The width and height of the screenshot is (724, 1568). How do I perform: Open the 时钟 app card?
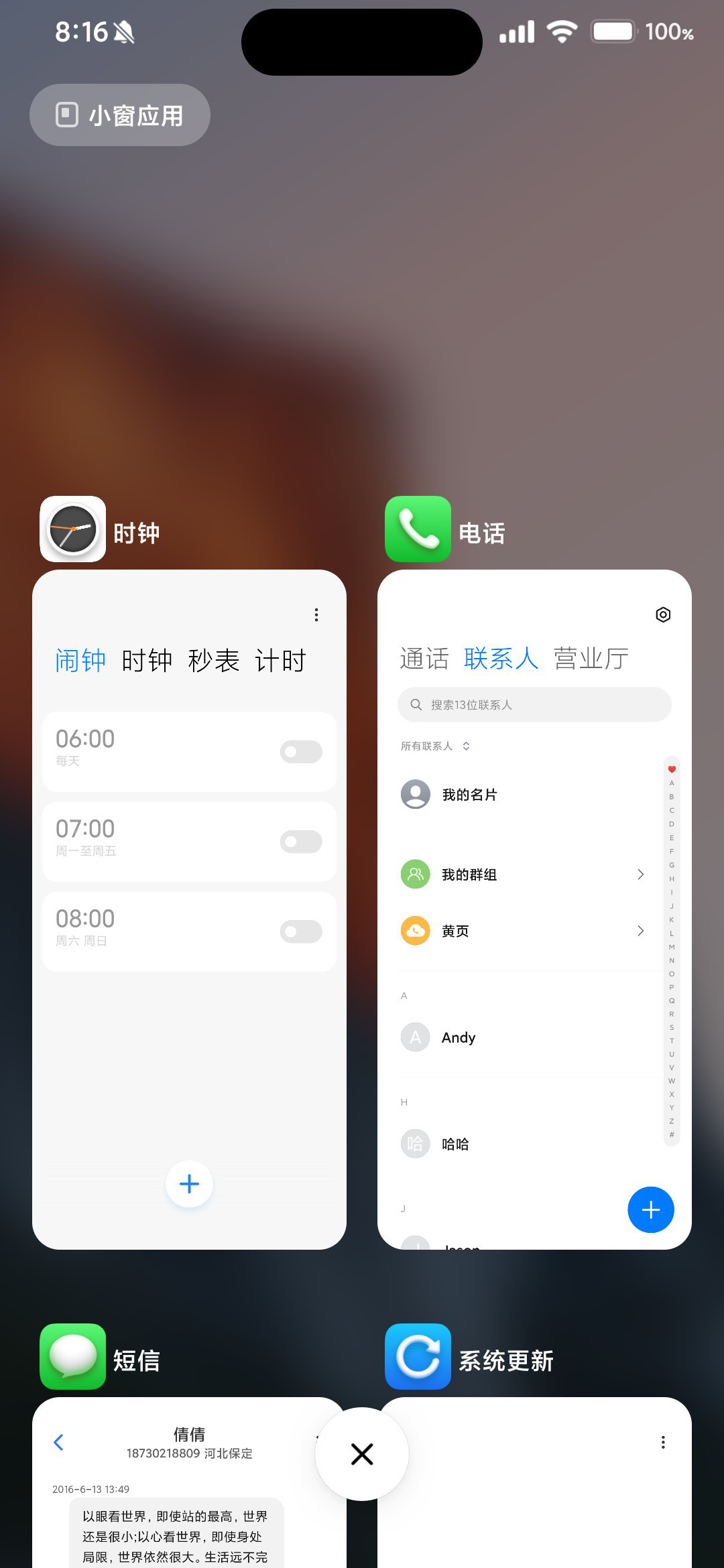coord(189,909)
